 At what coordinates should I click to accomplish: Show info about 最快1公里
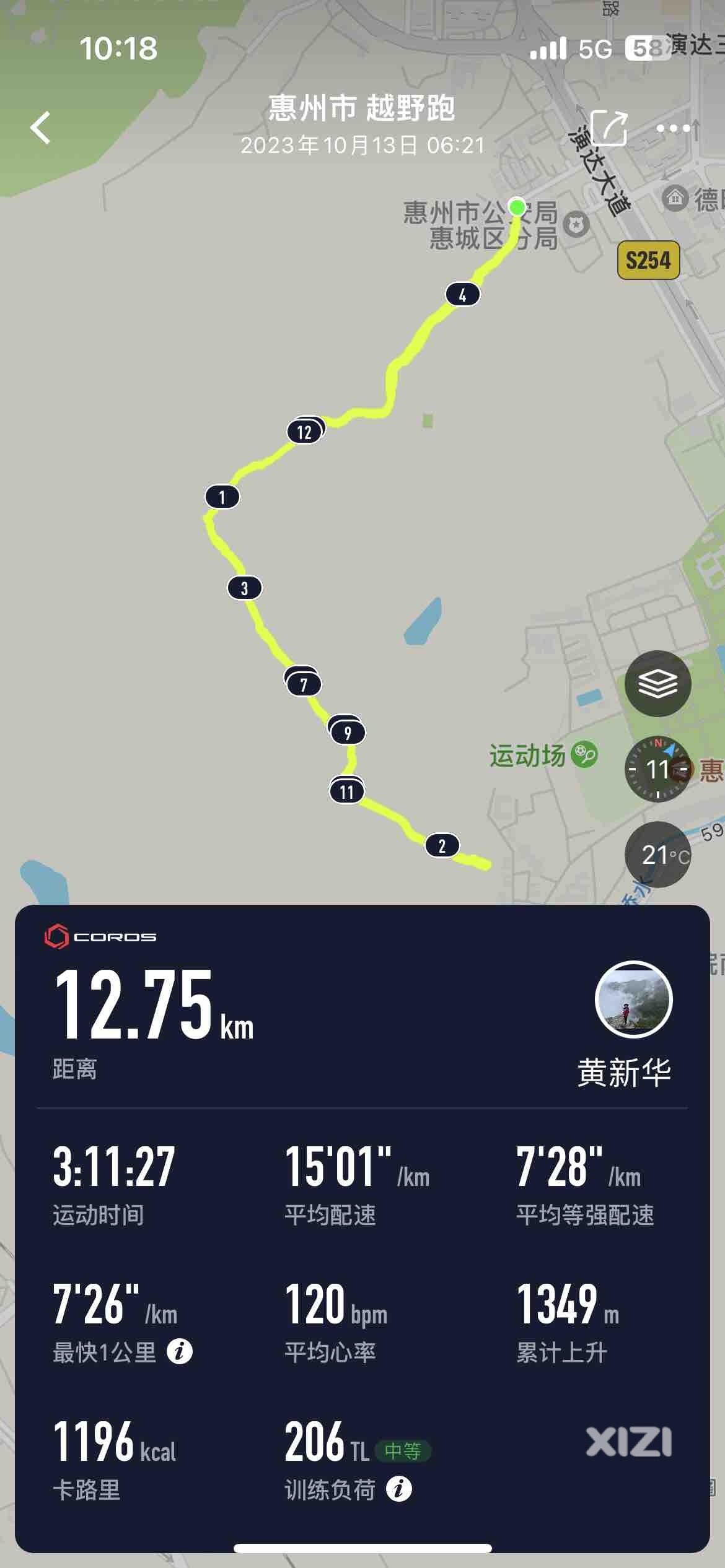click(x=179, y=1351)
